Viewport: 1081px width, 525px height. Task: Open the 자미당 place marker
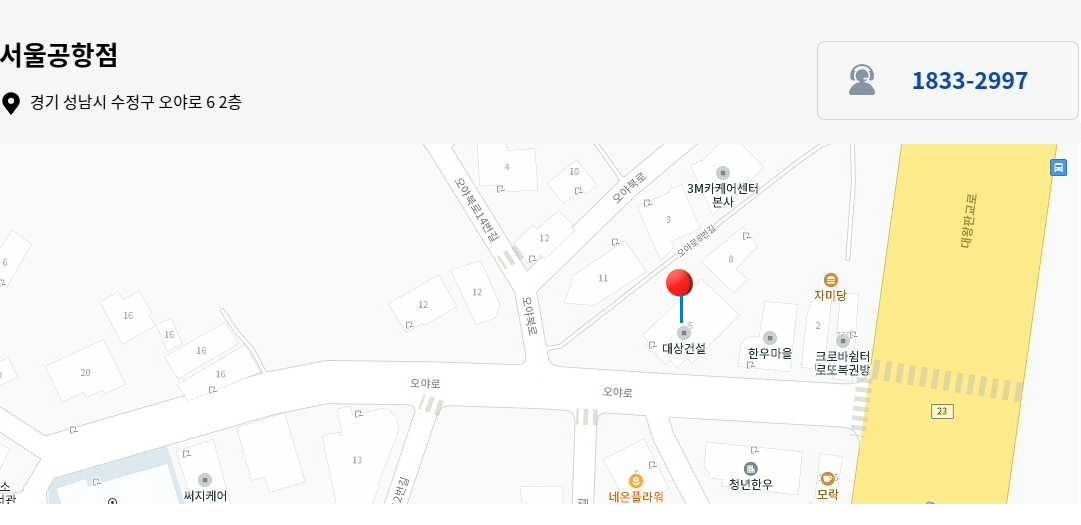click(830, 280)
